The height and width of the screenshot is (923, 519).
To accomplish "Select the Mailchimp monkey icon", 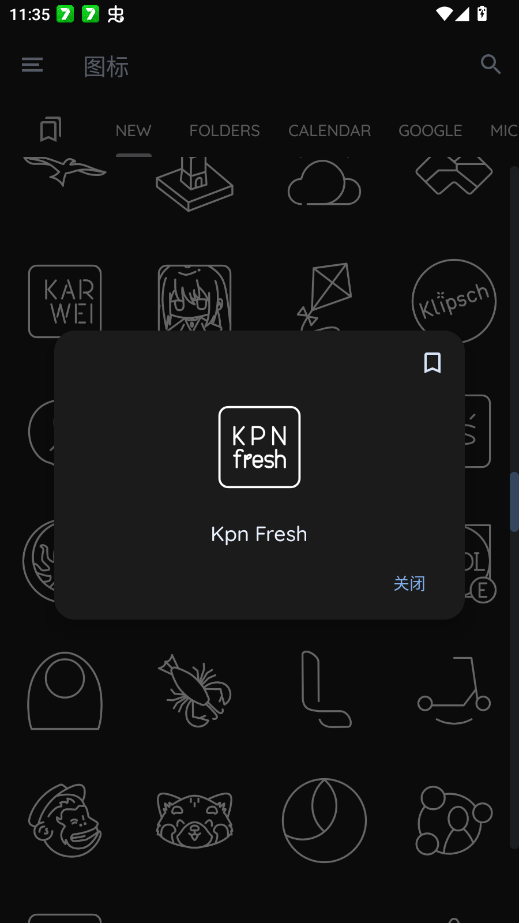I will point(65,820).
